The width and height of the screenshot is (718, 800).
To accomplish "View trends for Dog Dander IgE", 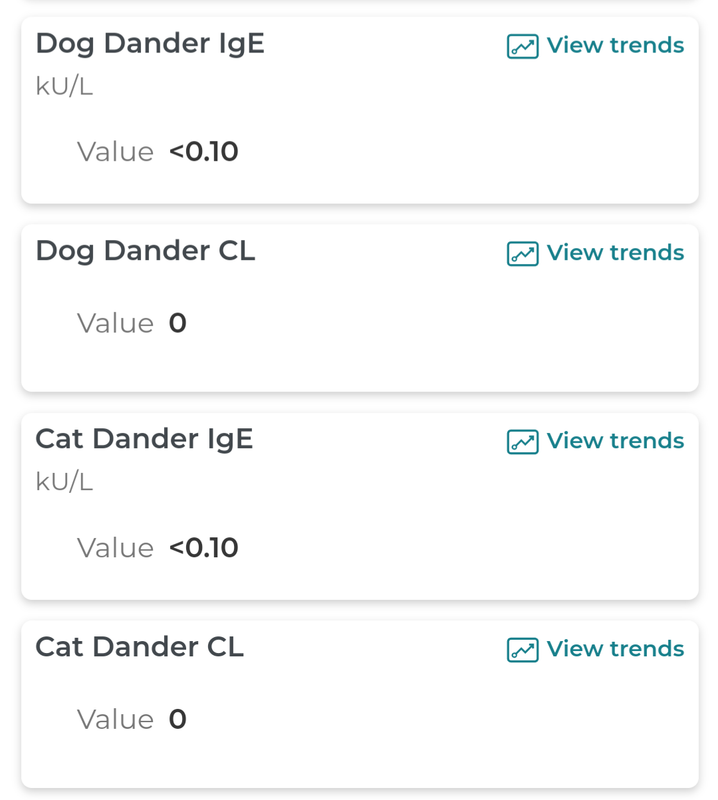I will (596, 46).
